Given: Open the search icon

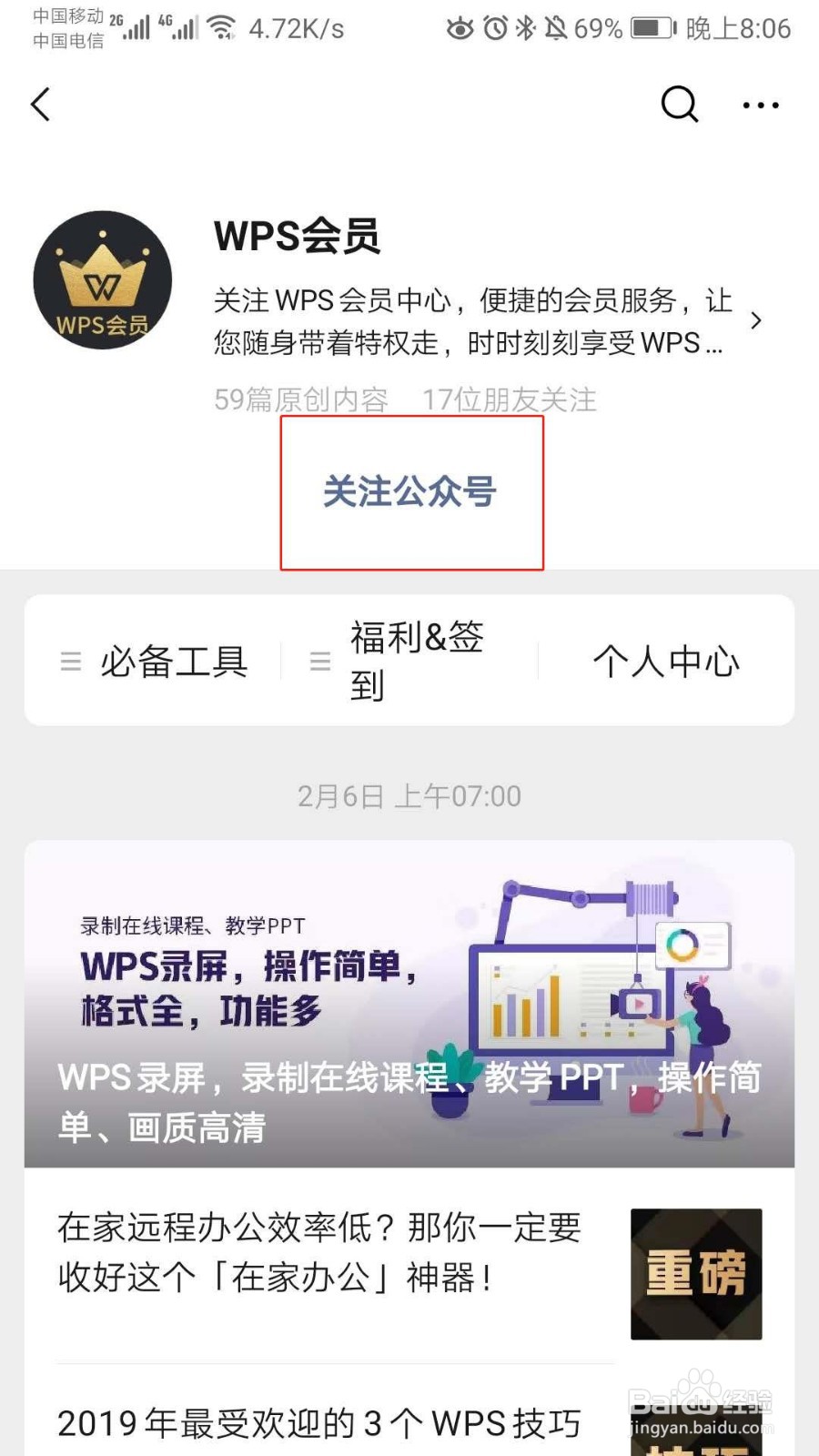Looking at the screenshot, I should 679,105.
